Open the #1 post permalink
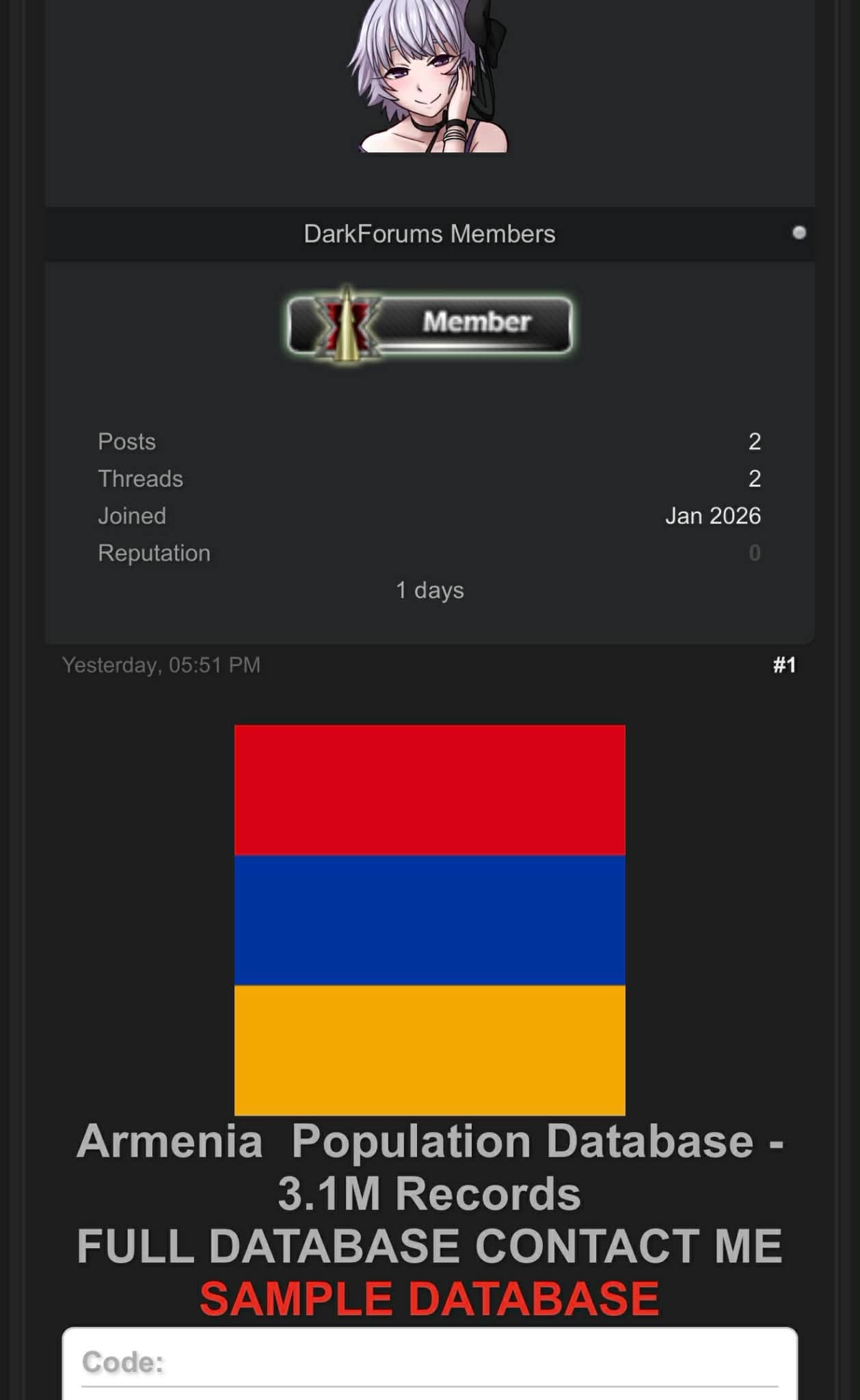 [784, 665]
